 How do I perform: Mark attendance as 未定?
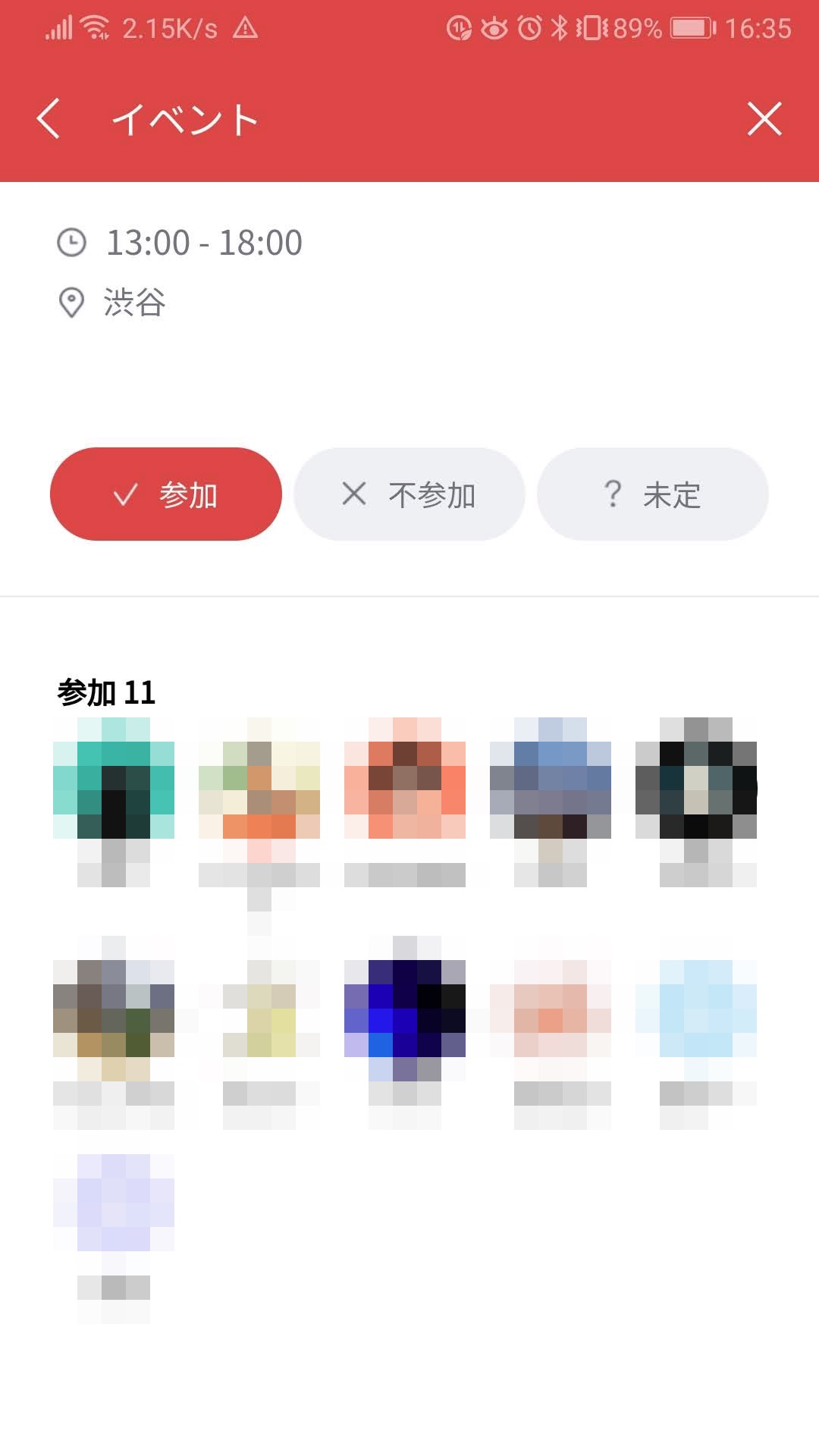(x=652, y=494)
